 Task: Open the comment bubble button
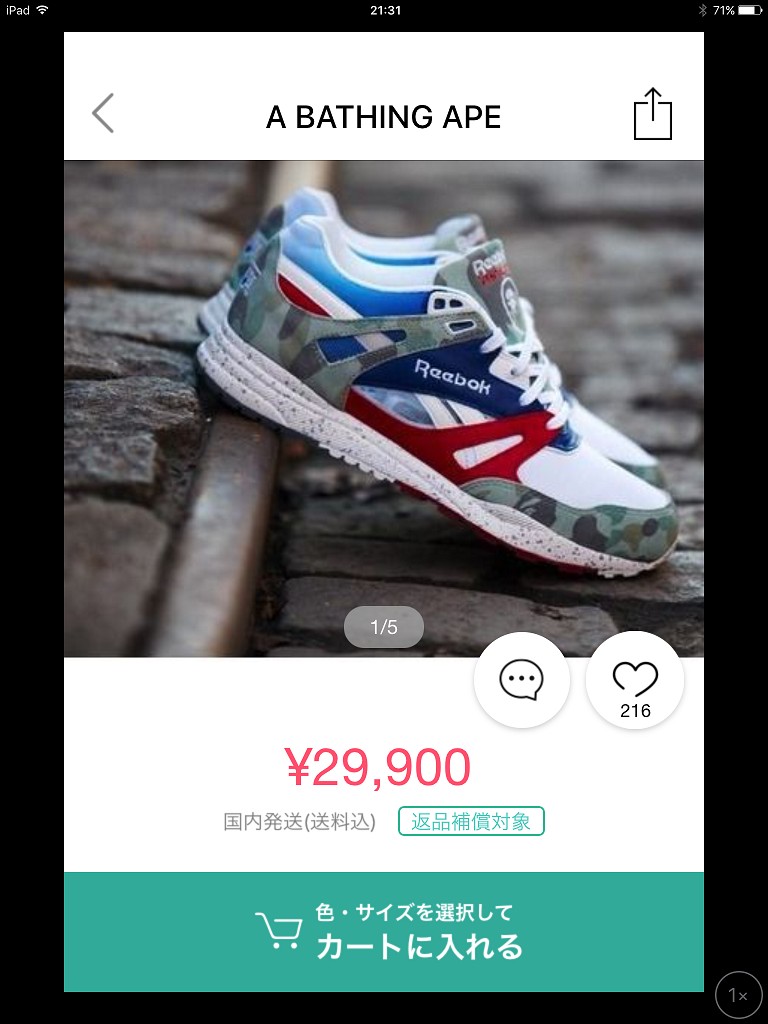(521, 680)
